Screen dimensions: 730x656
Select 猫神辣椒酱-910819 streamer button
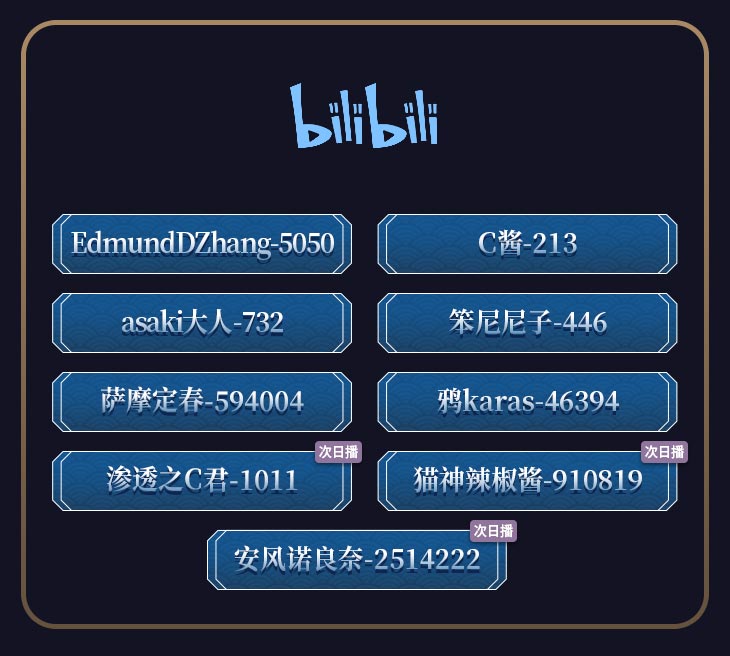pos(527,481)
